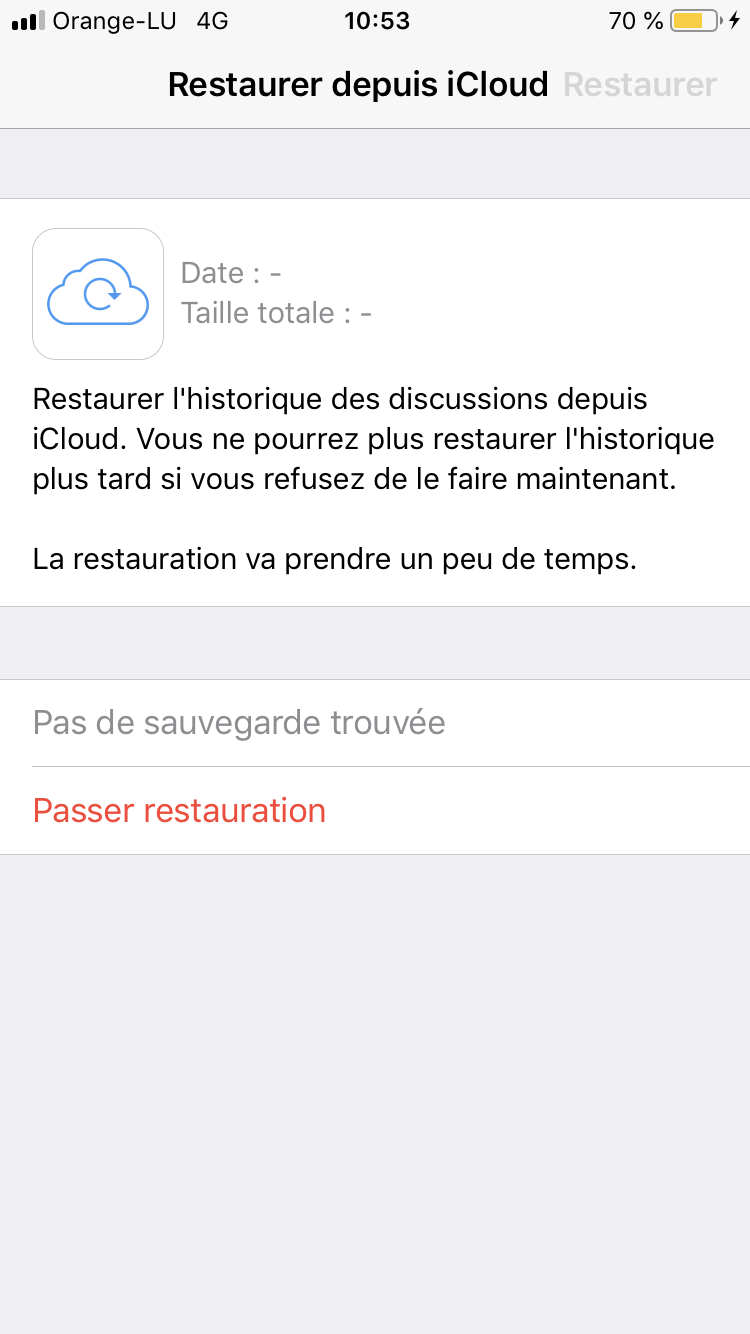Select Passer restauration
Image resolution: width=750 pixels, height=1334 pixels.
[x=180, y=810]
